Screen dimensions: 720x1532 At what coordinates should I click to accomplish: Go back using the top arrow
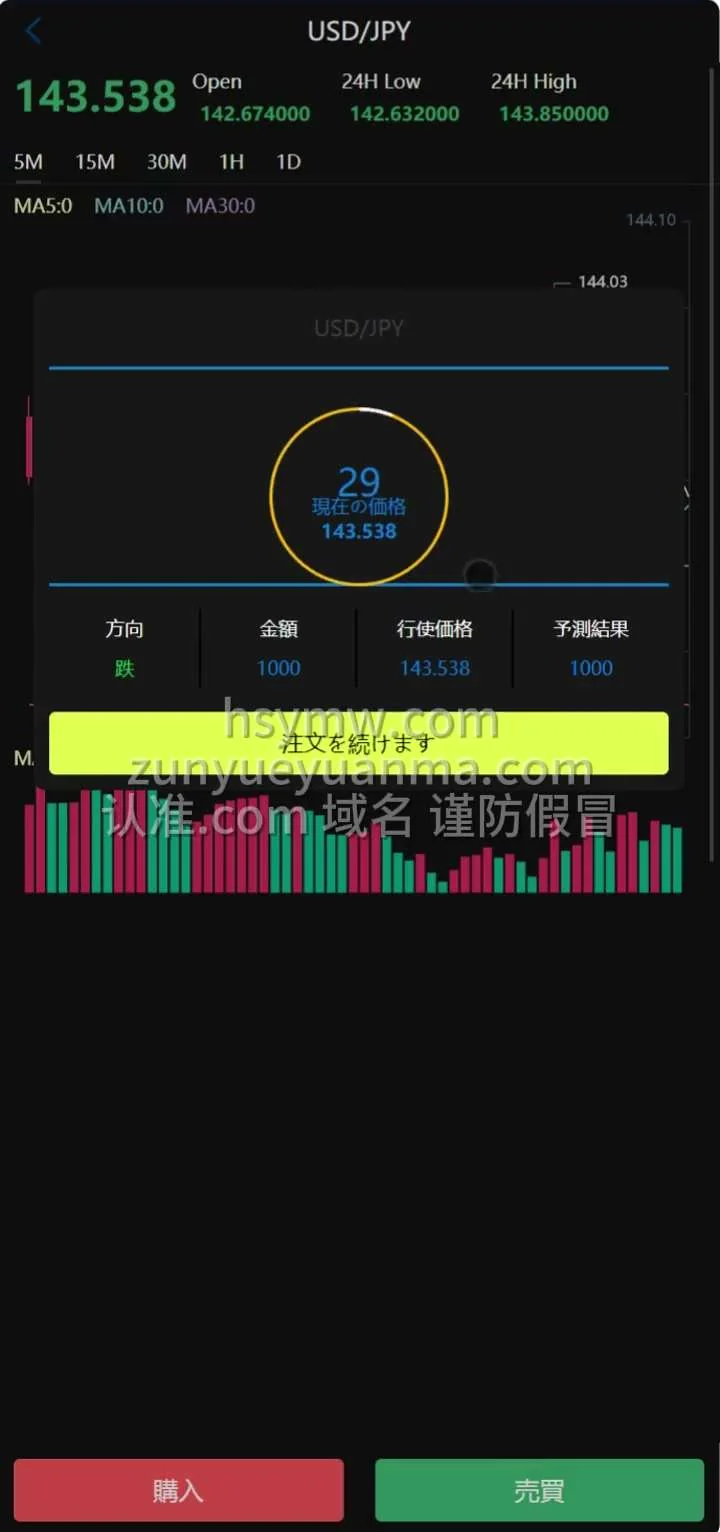(x=33, y=31)
